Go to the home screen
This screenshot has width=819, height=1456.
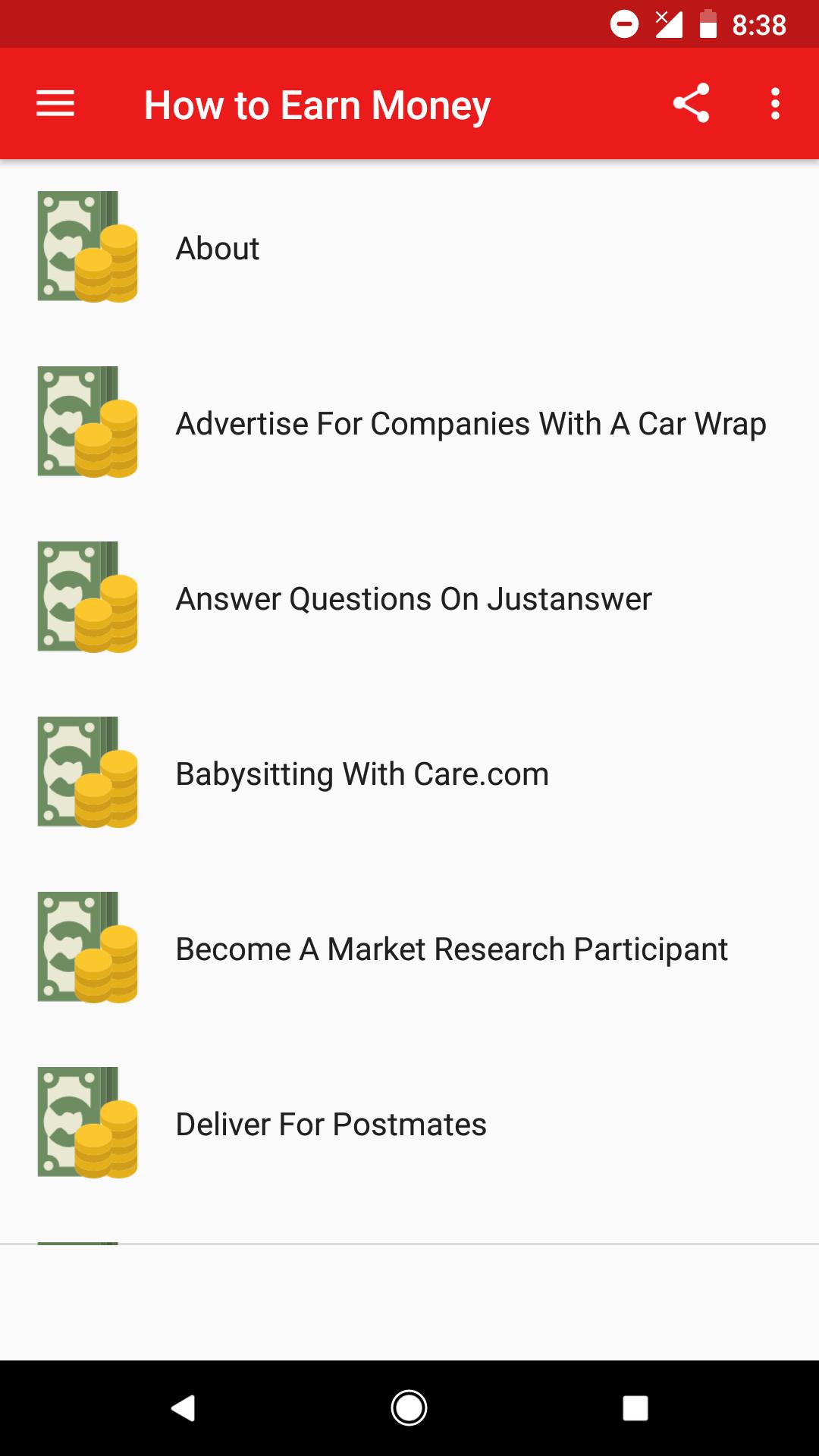(x=409, y=1408)
